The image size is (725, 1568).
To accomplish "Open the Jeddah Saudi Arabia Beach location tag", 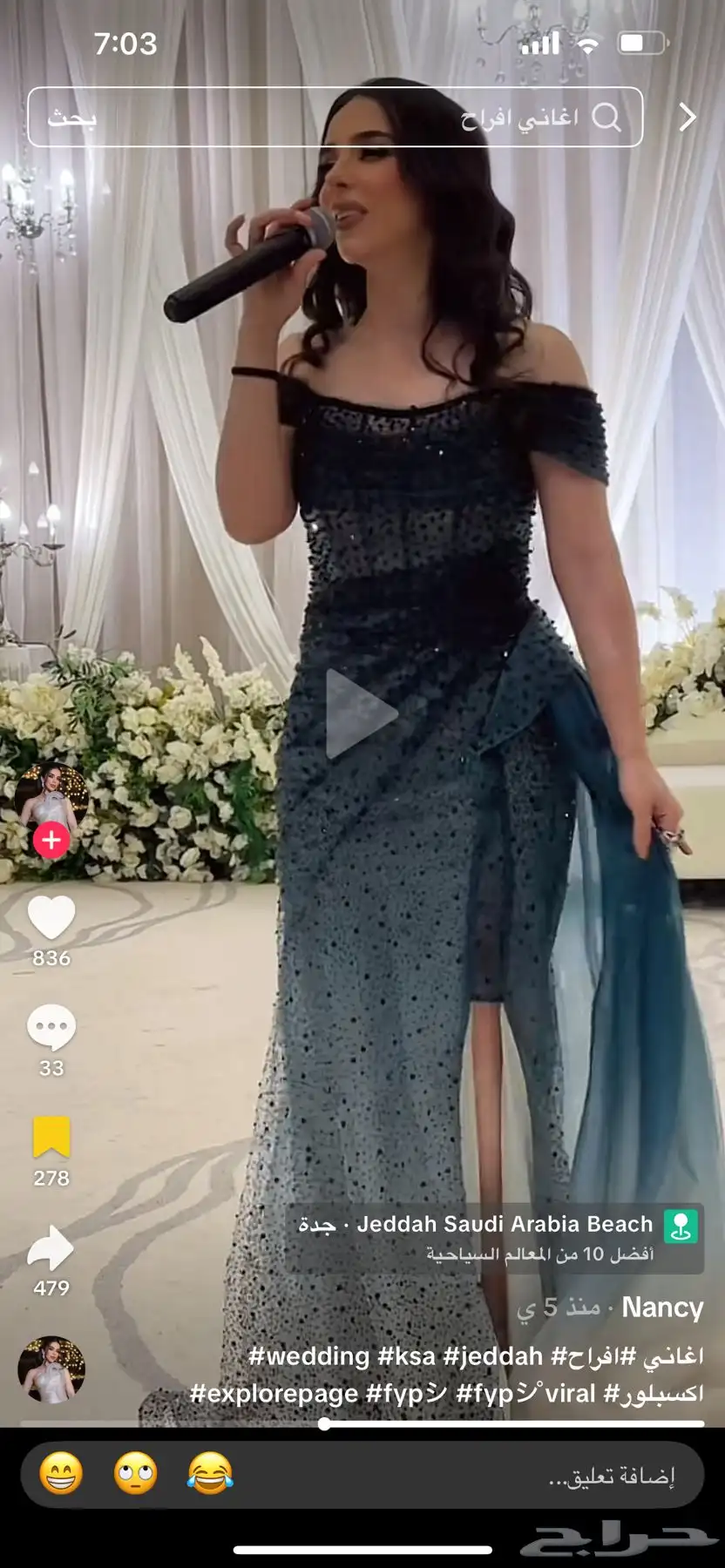I will 497,1236.
